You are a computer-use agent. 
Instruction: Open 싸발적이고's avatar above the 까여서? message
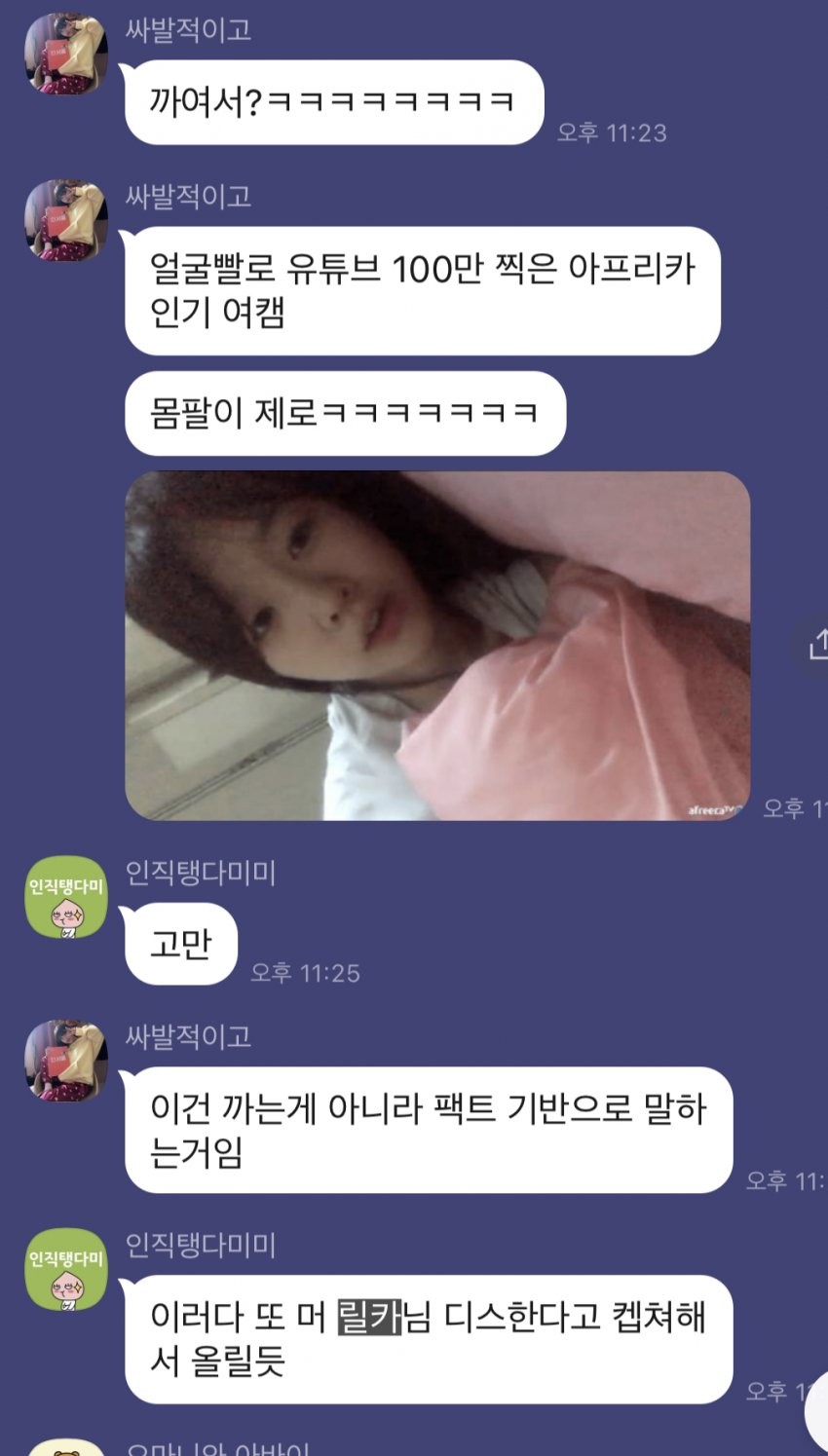pos(65,55)
